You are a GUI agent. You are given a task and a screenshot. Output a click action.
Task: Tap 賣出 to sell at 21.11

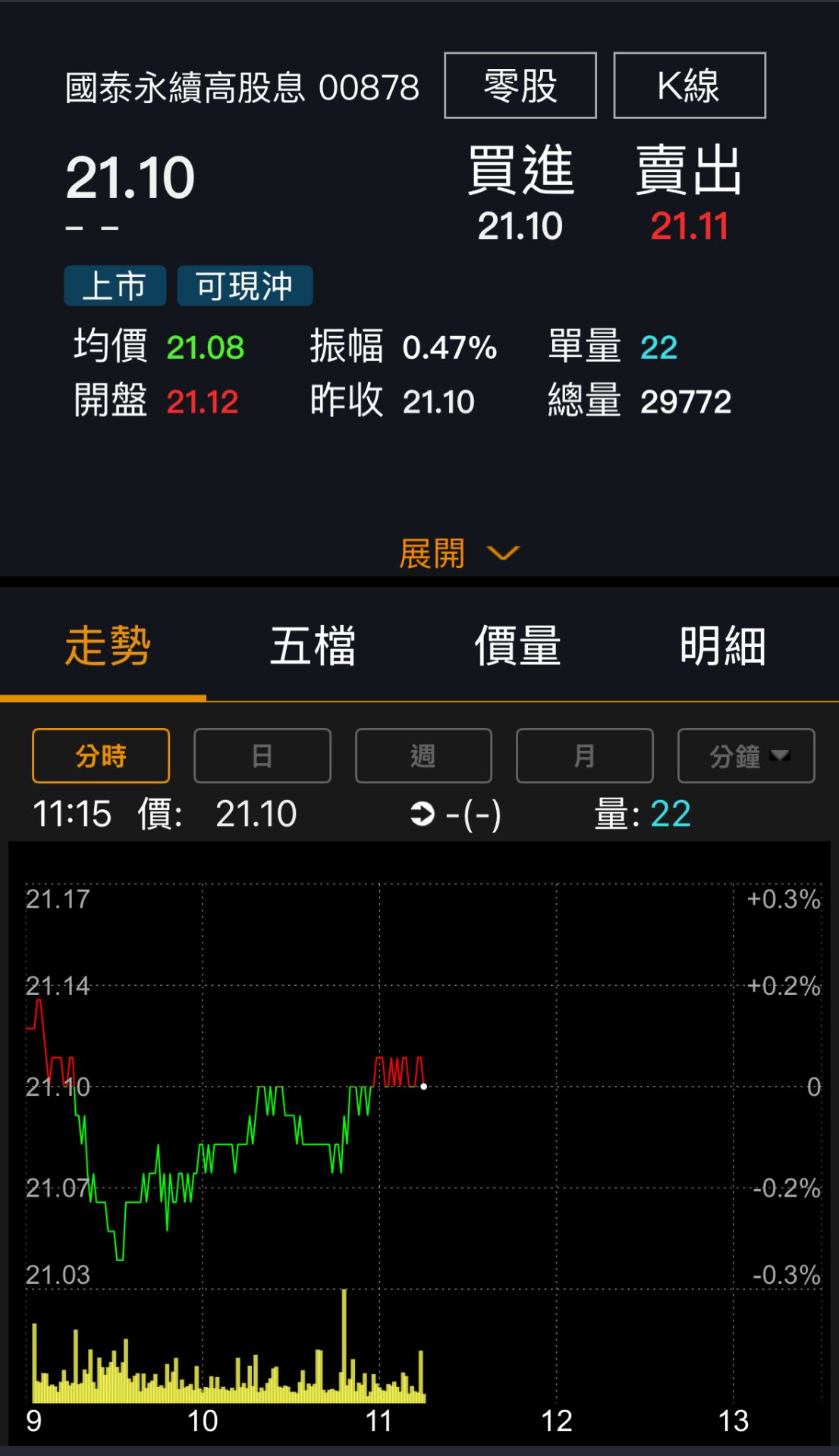point(689,194)
